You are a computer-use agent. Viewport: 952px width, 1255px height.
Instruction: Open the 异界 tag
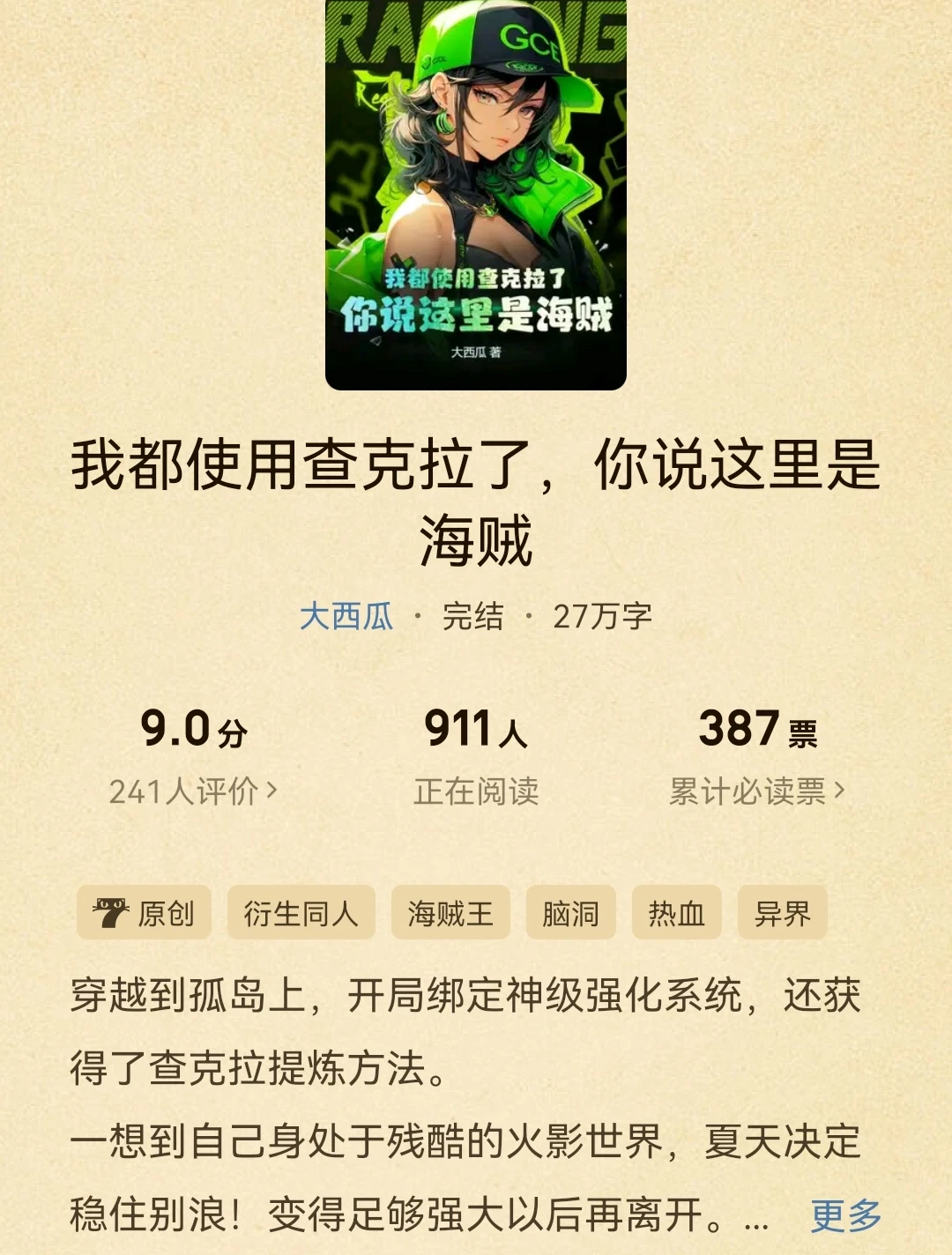(783, 912)
